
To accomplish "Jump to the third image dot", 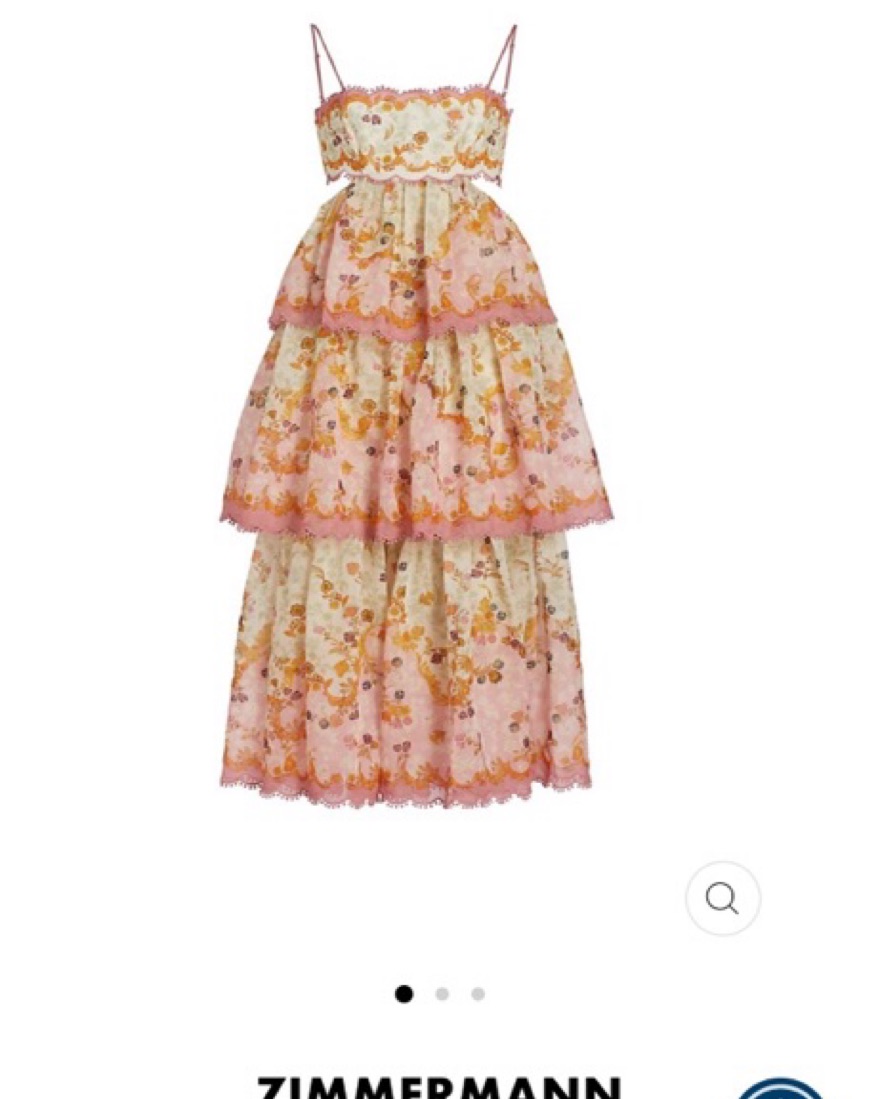I will (478, 994).
